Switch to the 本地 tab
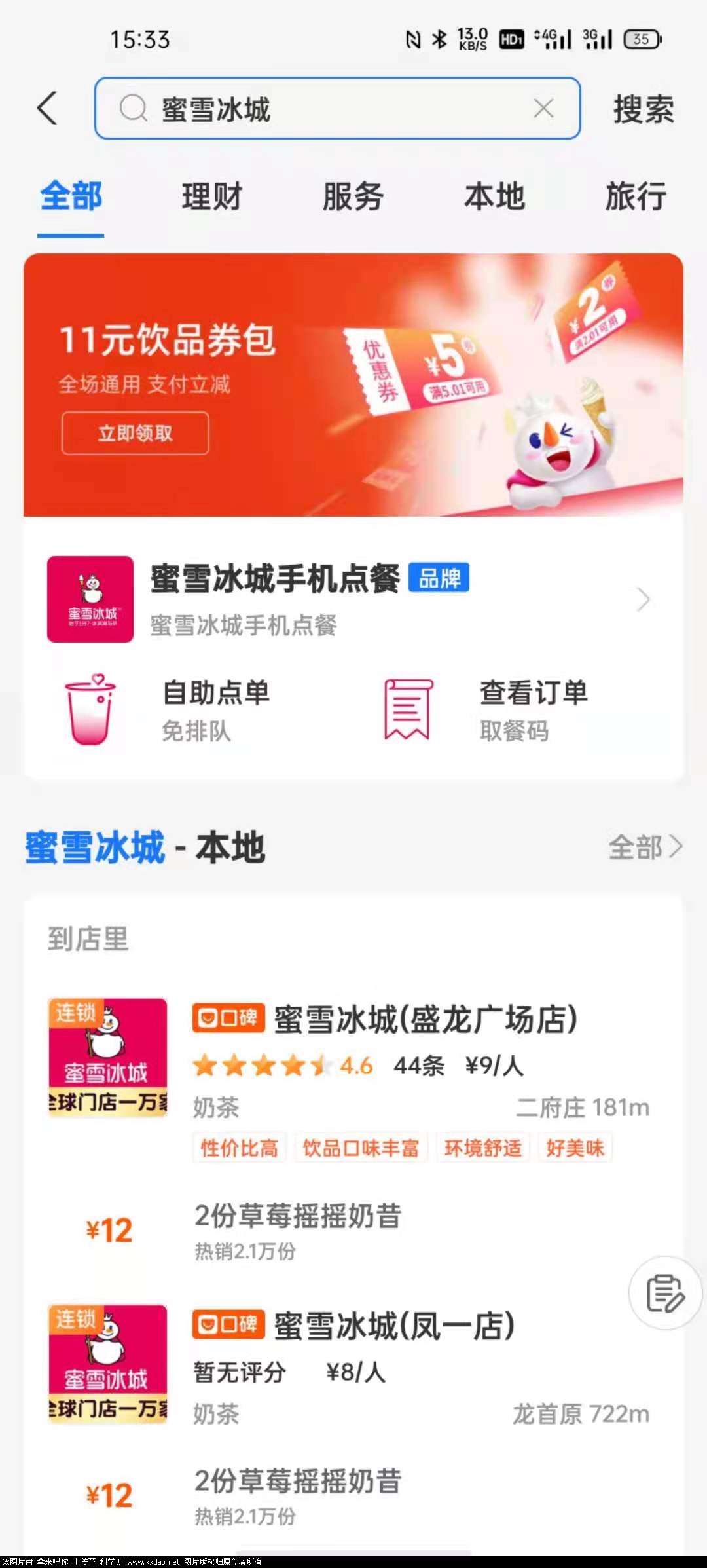This screenshot has height=1568, width=707. [x=494, y=196]
